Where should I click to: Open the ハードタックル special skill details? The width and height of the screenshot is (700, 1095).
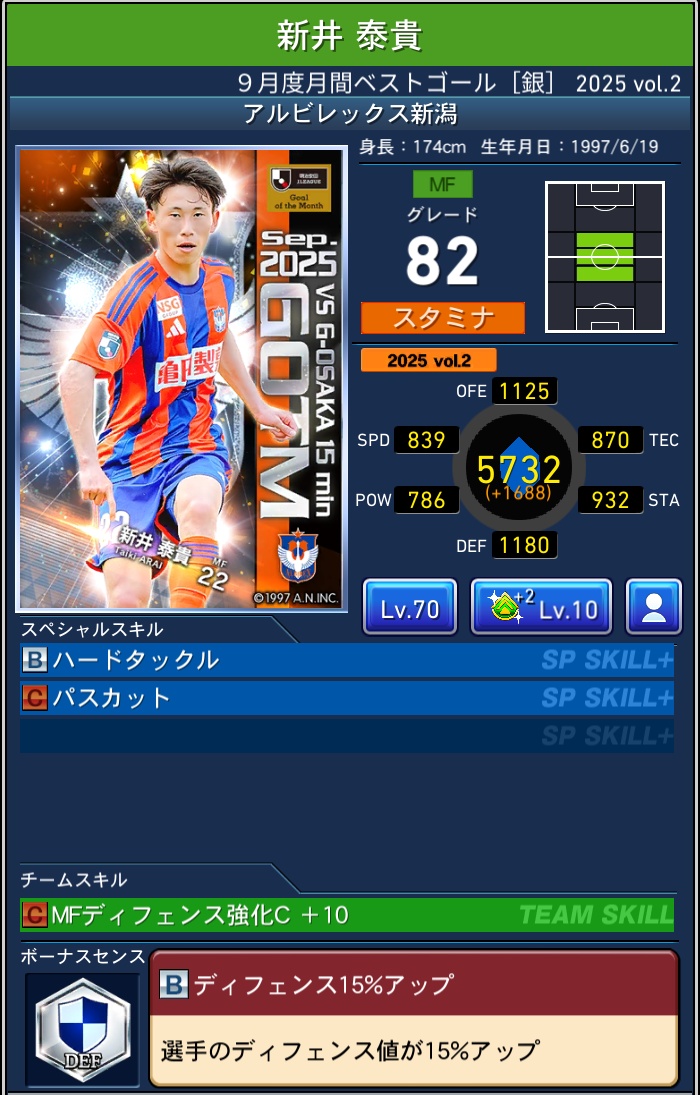346,660
